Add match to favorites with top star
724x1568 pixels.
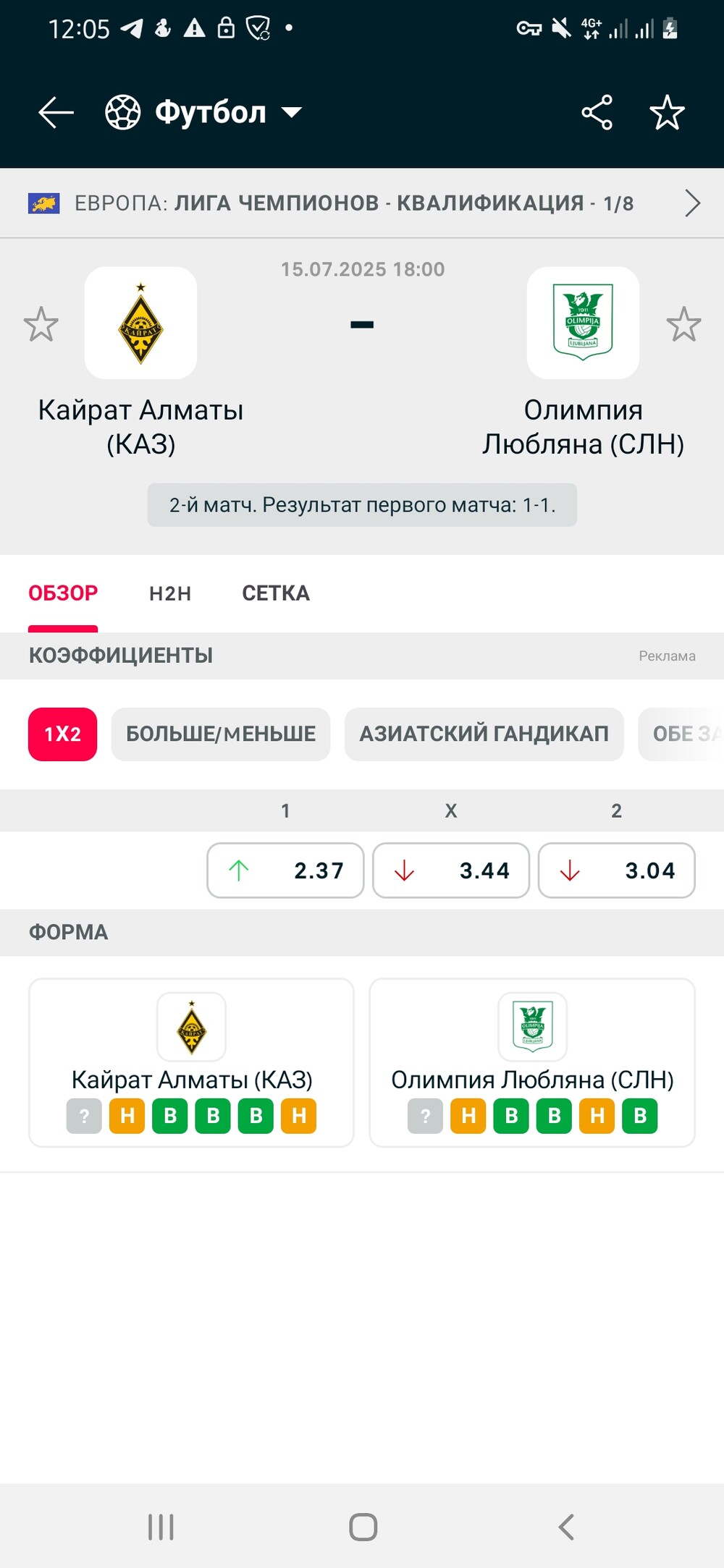(667, 113)
